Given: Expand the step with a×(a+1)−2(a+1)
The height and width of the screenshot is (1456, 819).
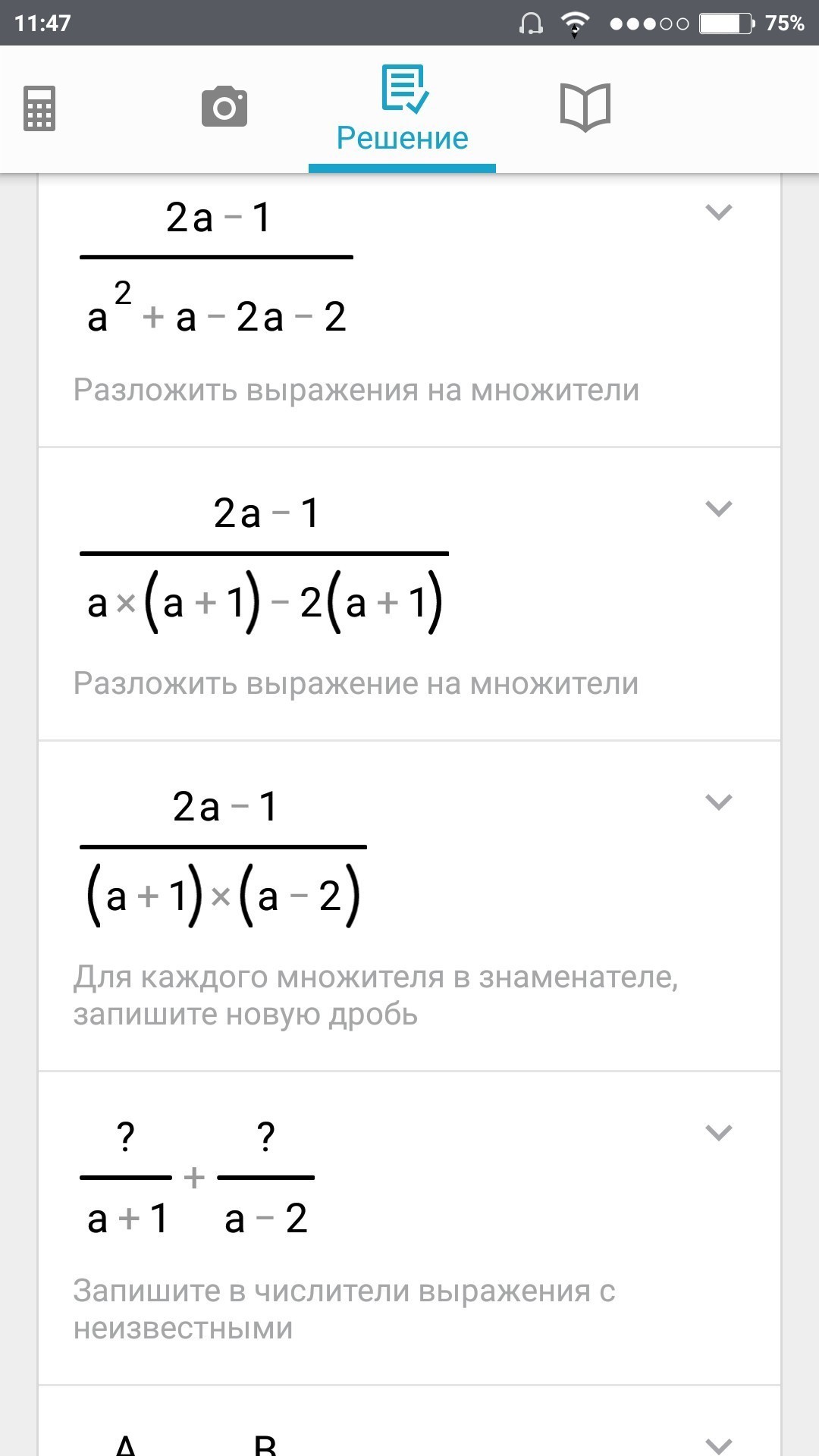Looking at the screenshot, I should (x=718, y=508).
